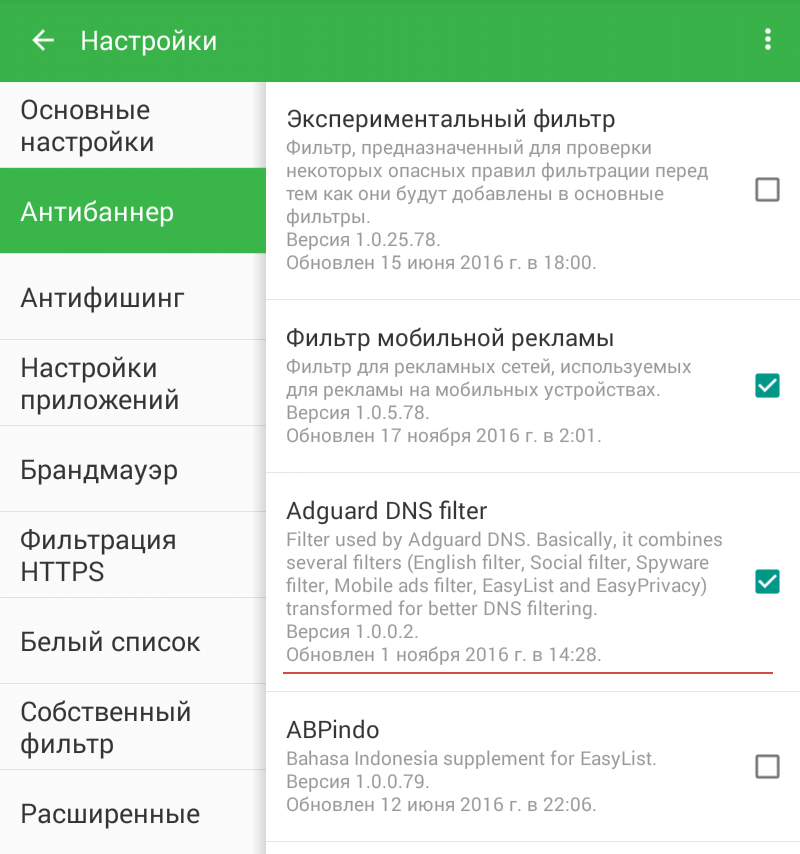Open the overflow menu

[767, 40]
